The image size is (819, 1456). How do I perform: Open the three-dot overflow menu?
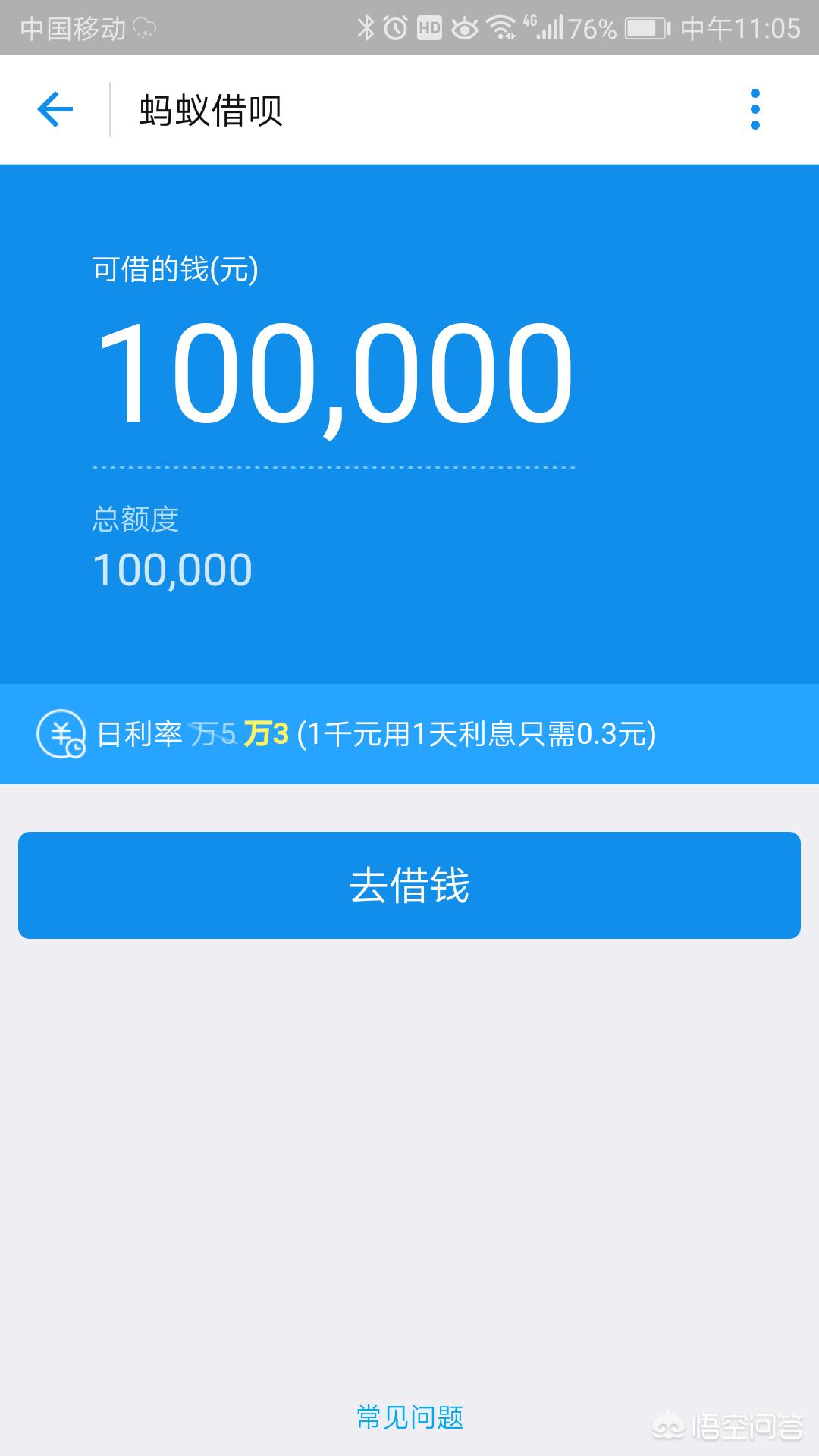(x=753, y=108)
